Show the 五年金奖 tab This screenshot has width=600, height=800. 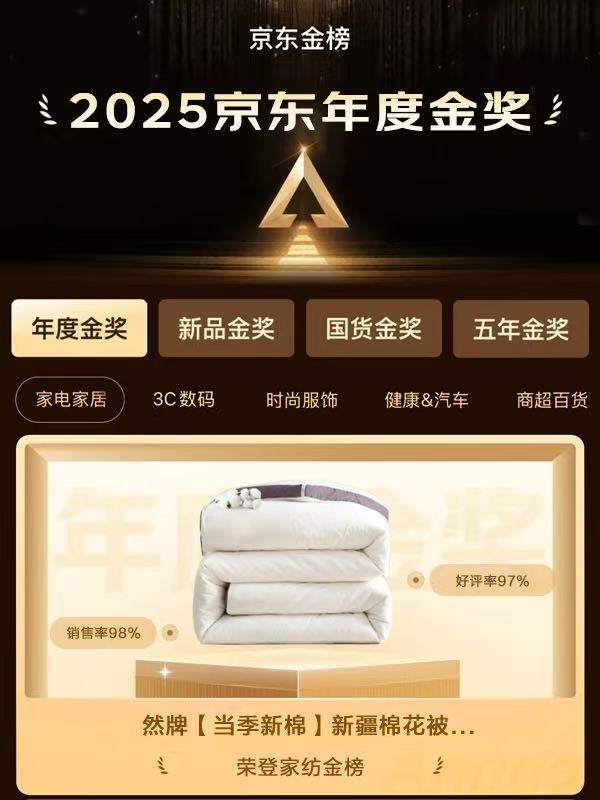tap(520, 328)
